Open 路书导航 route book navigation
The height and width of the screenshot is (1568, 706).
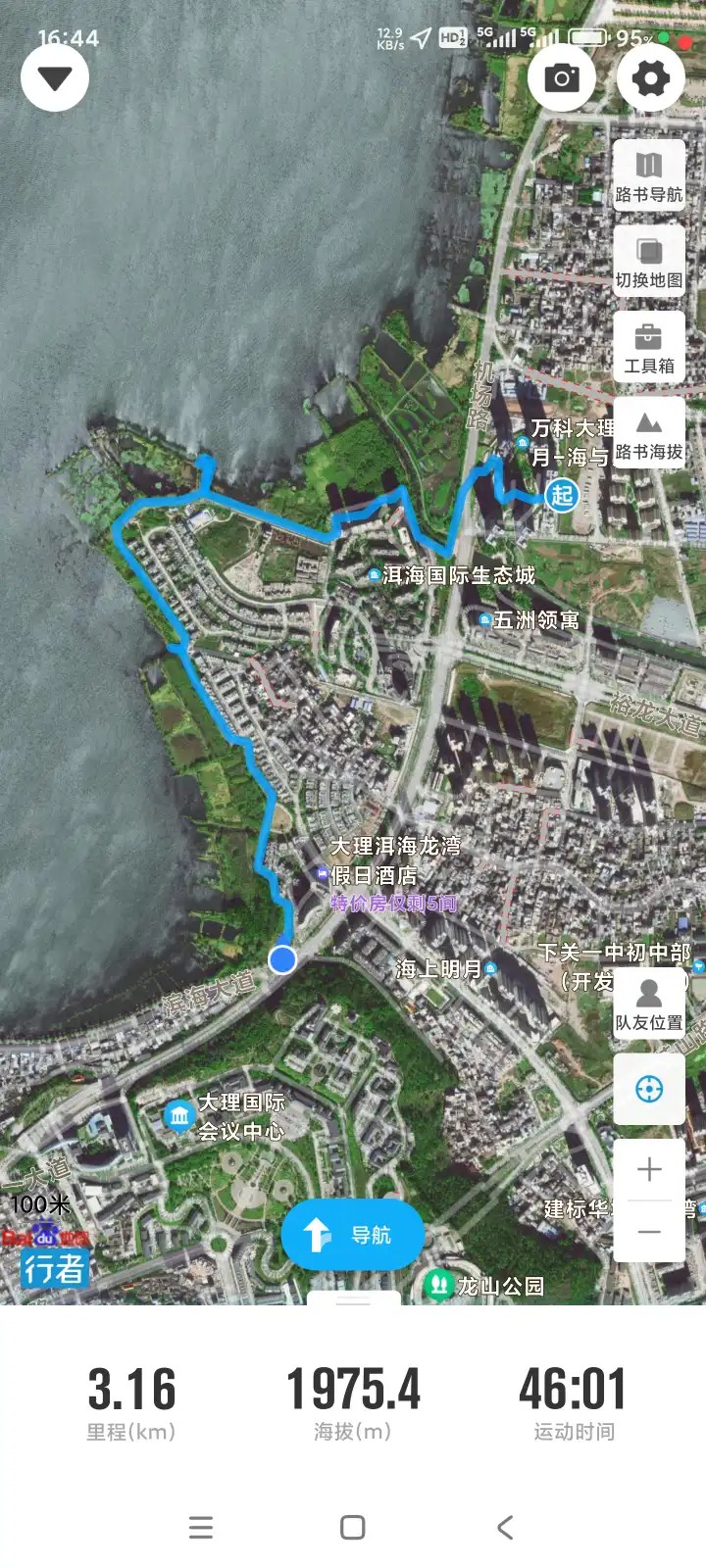click(648, 175)
